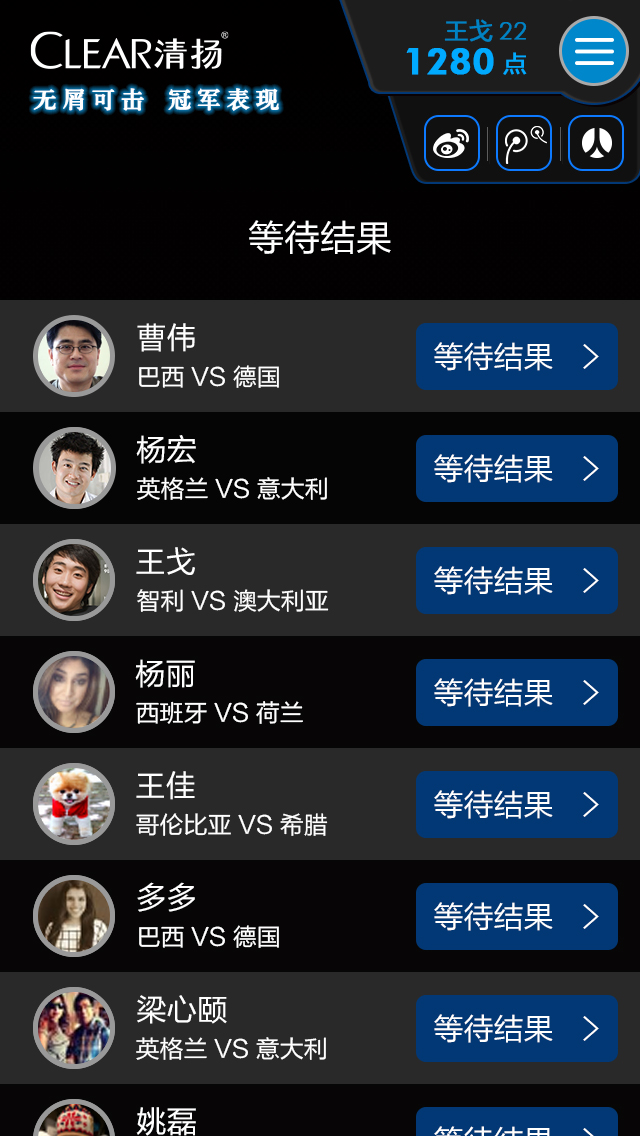Image resolution: width=640 pixels, height=1136 pixels.
Task: Open 王佳's 哥伦比亚 VS 希腊 result button
Action: [x=517, y=804]
